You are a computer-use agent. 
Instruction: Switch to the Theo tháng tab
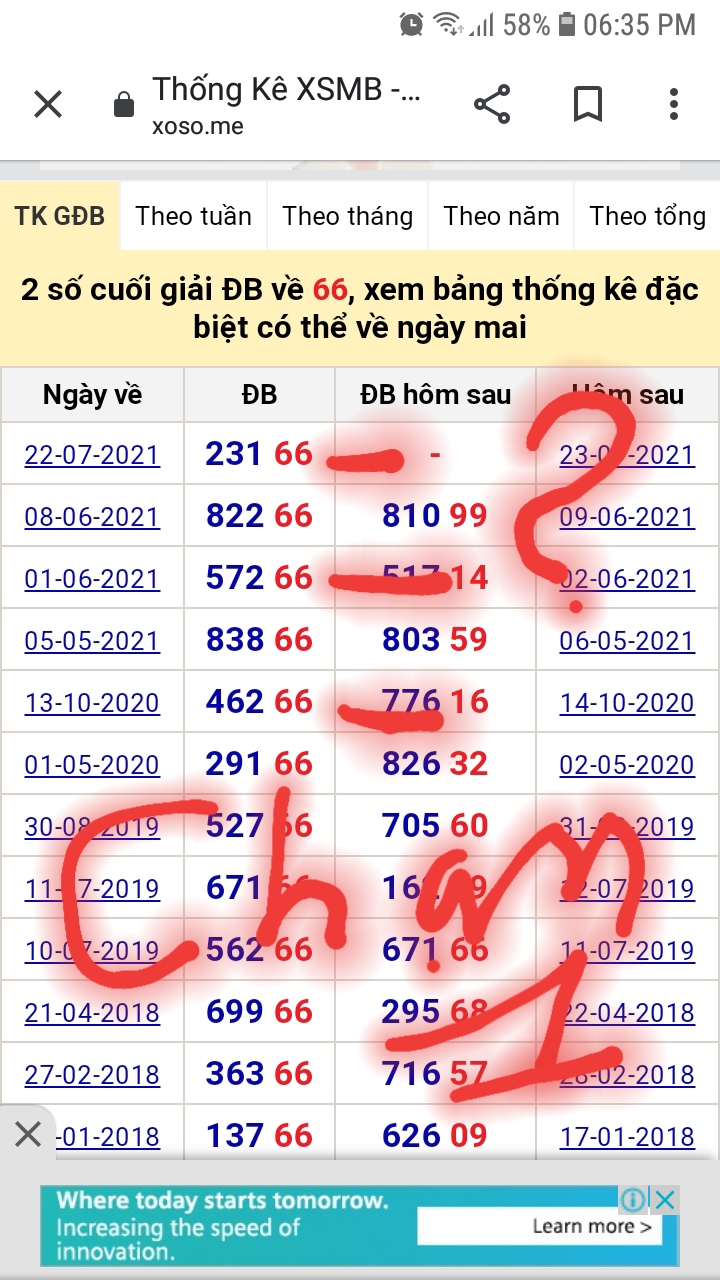[347, 216]
